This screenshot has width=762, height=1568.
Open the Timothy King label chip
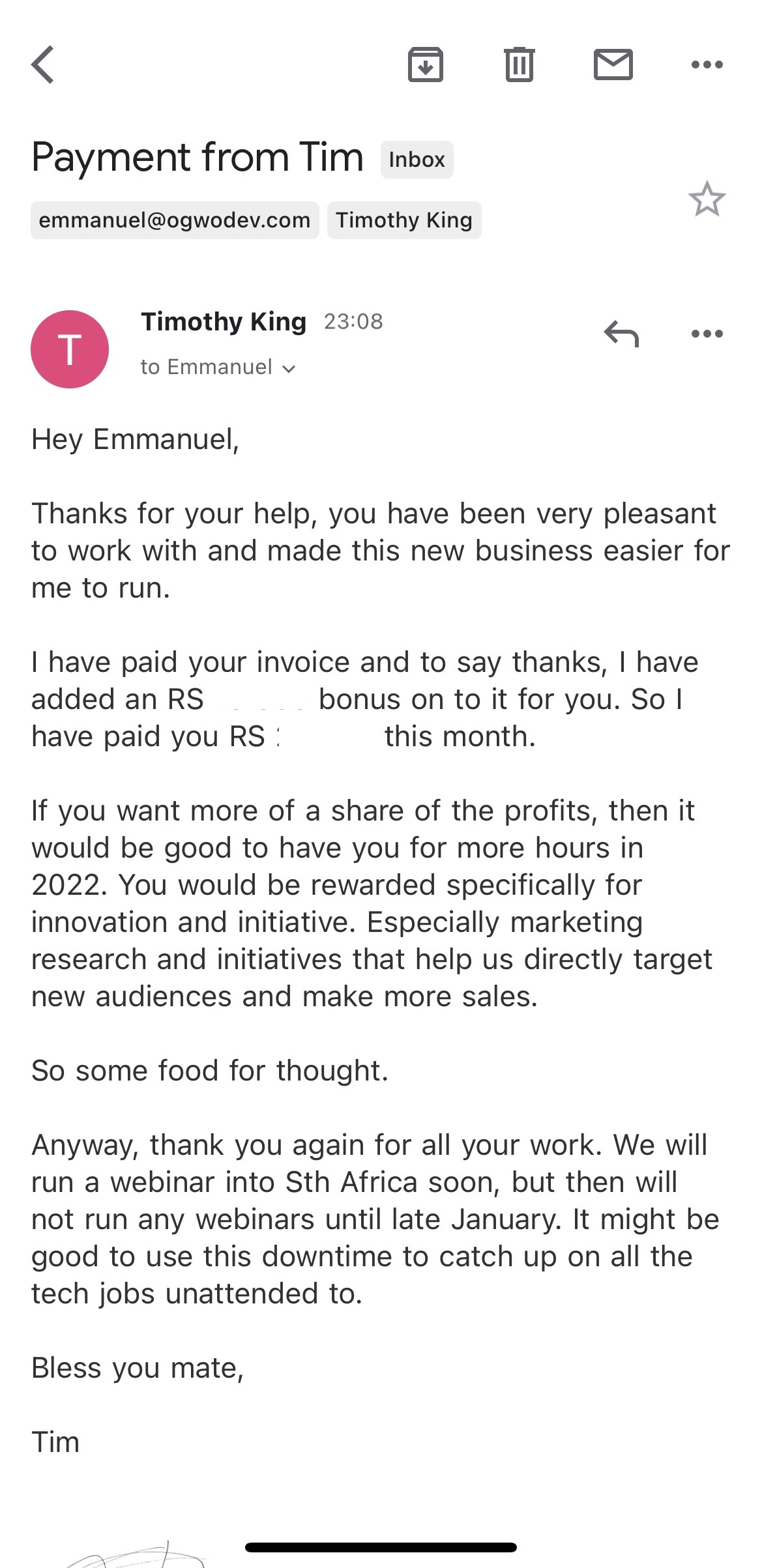click(404, 220)
